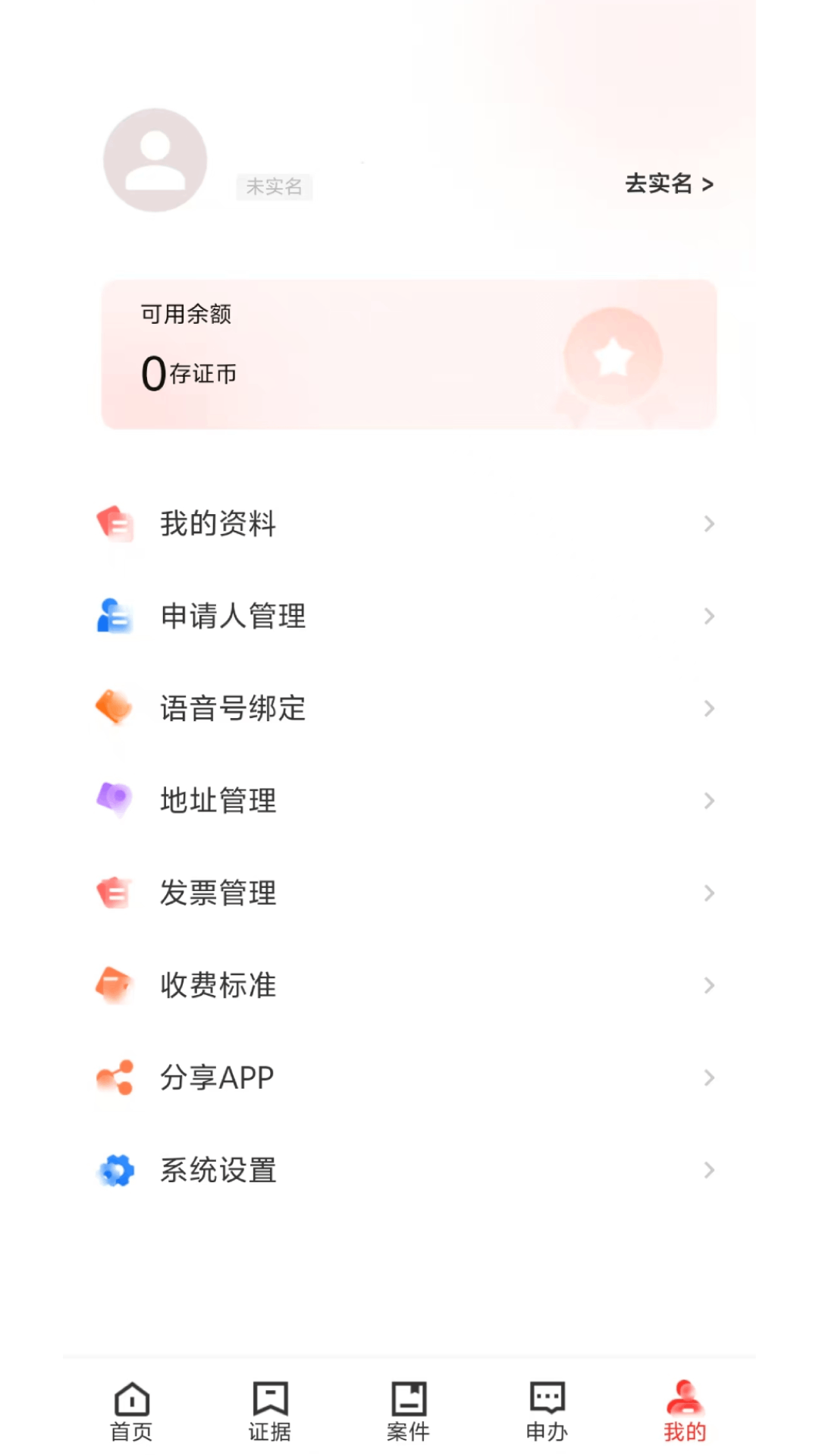Click the 语音号绑定 orange tag icon
The height and width of the screenshot is (1456, 819).
click(115, 708)
